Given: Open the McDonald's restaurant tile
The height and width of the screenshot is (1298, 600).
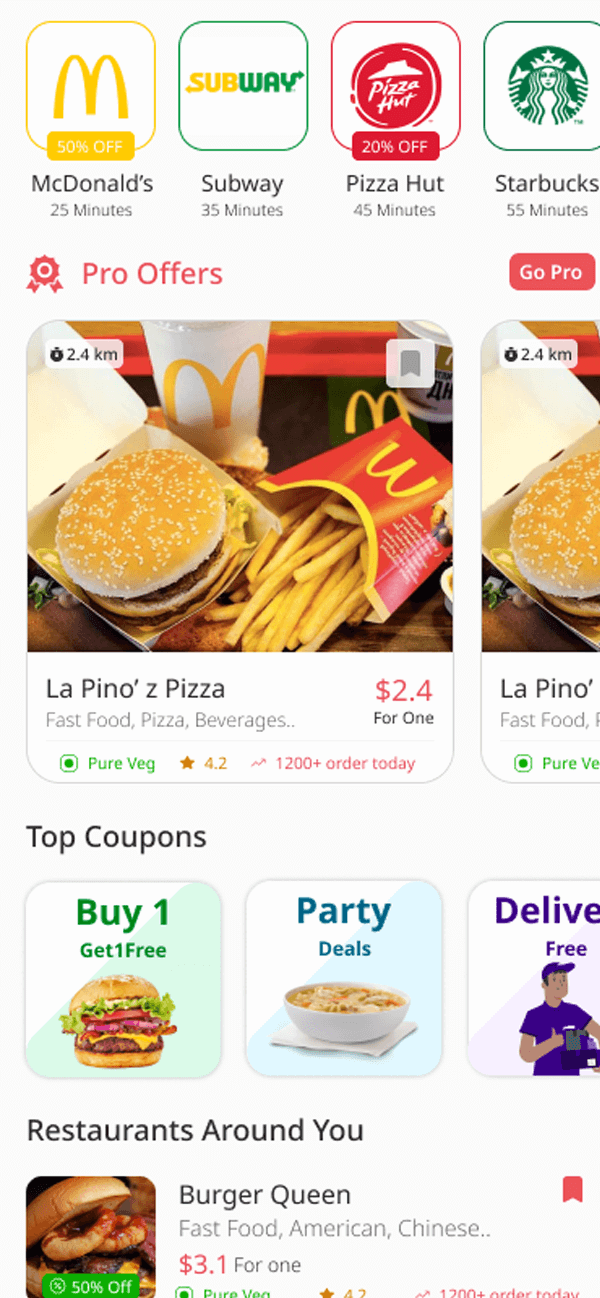Looking at the screenshot, I should (x=90, y=88).
